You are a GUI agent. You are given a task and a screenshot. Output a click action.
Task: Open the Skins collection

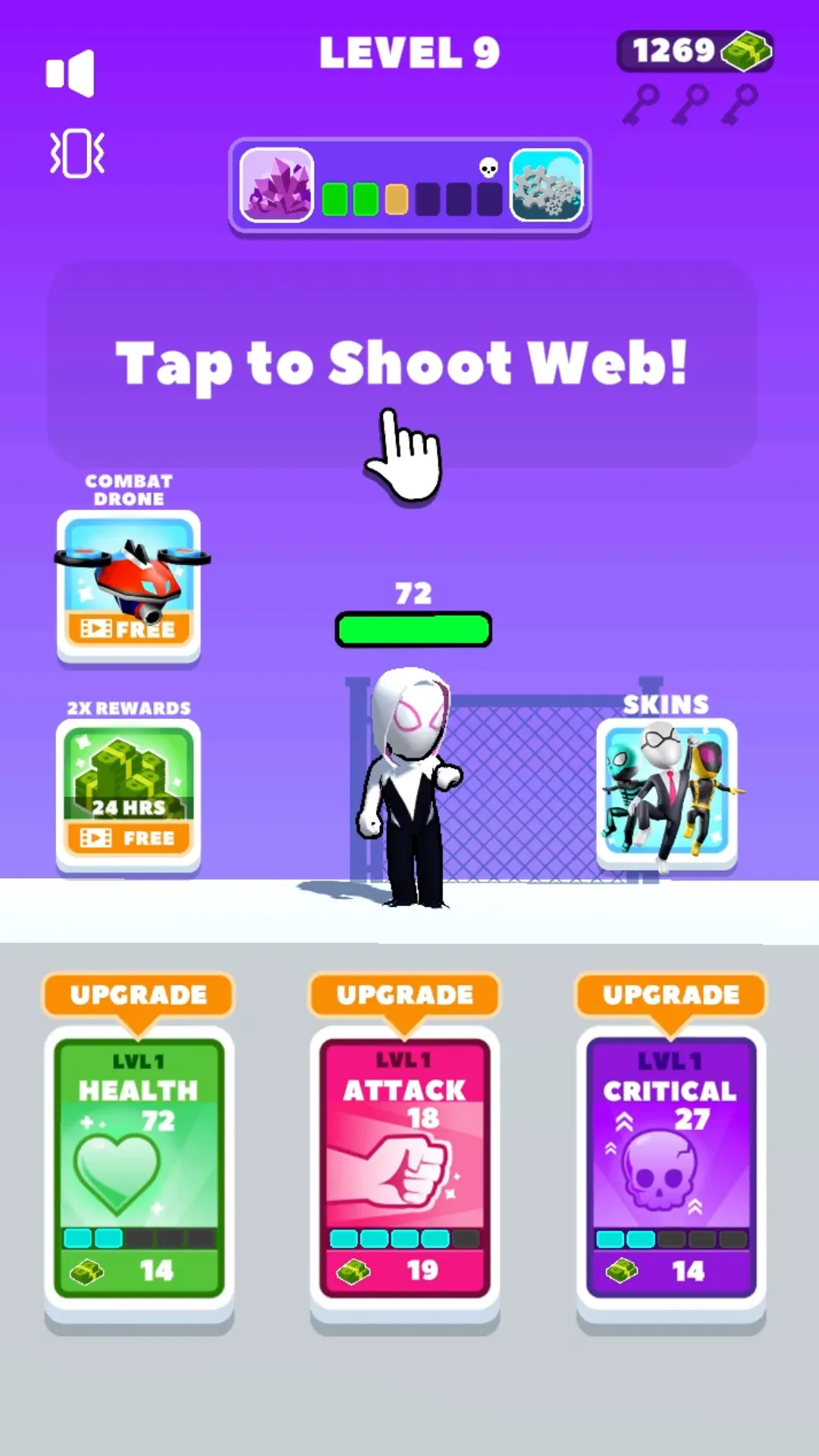[x=667, y=792]
